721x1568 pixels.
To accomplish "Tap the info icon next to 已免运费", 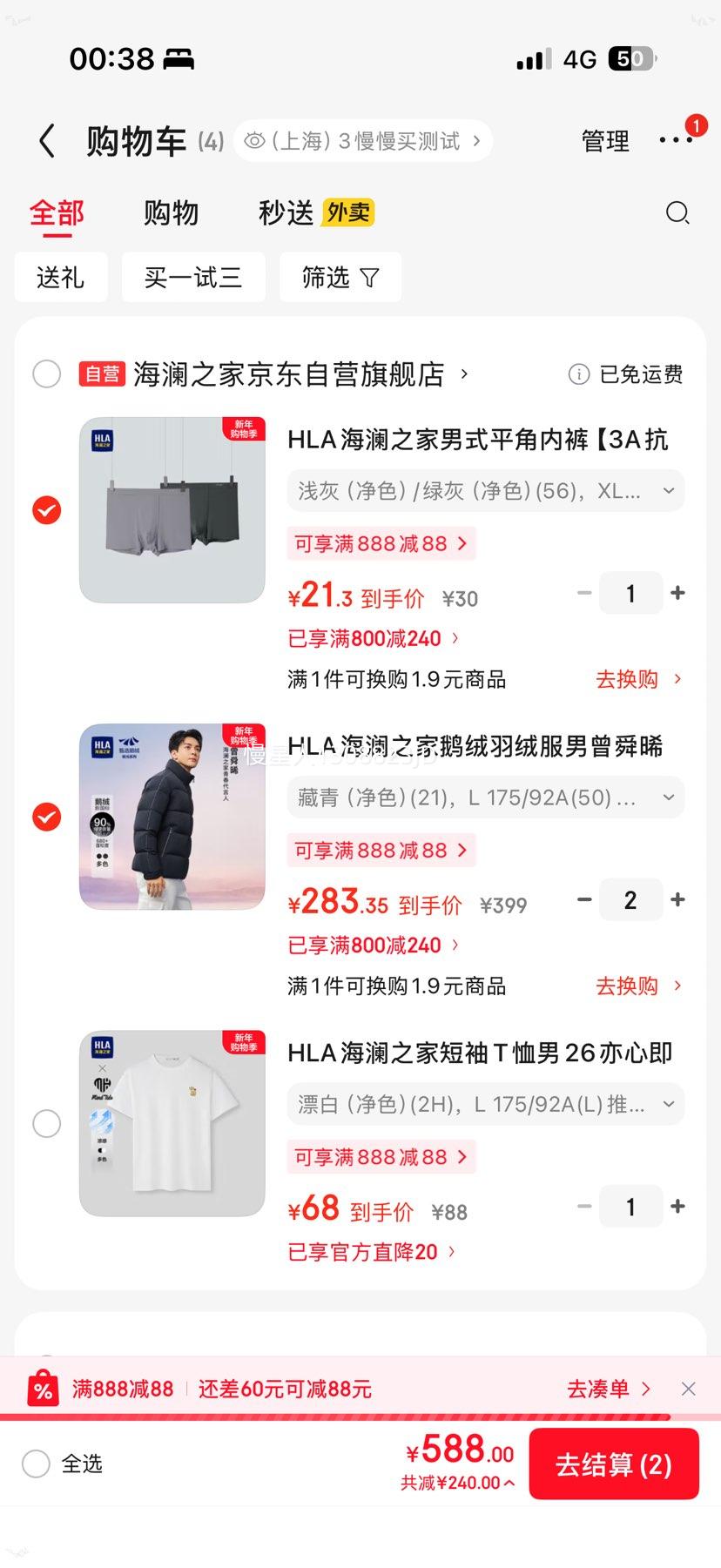I will tap(578, 373).
